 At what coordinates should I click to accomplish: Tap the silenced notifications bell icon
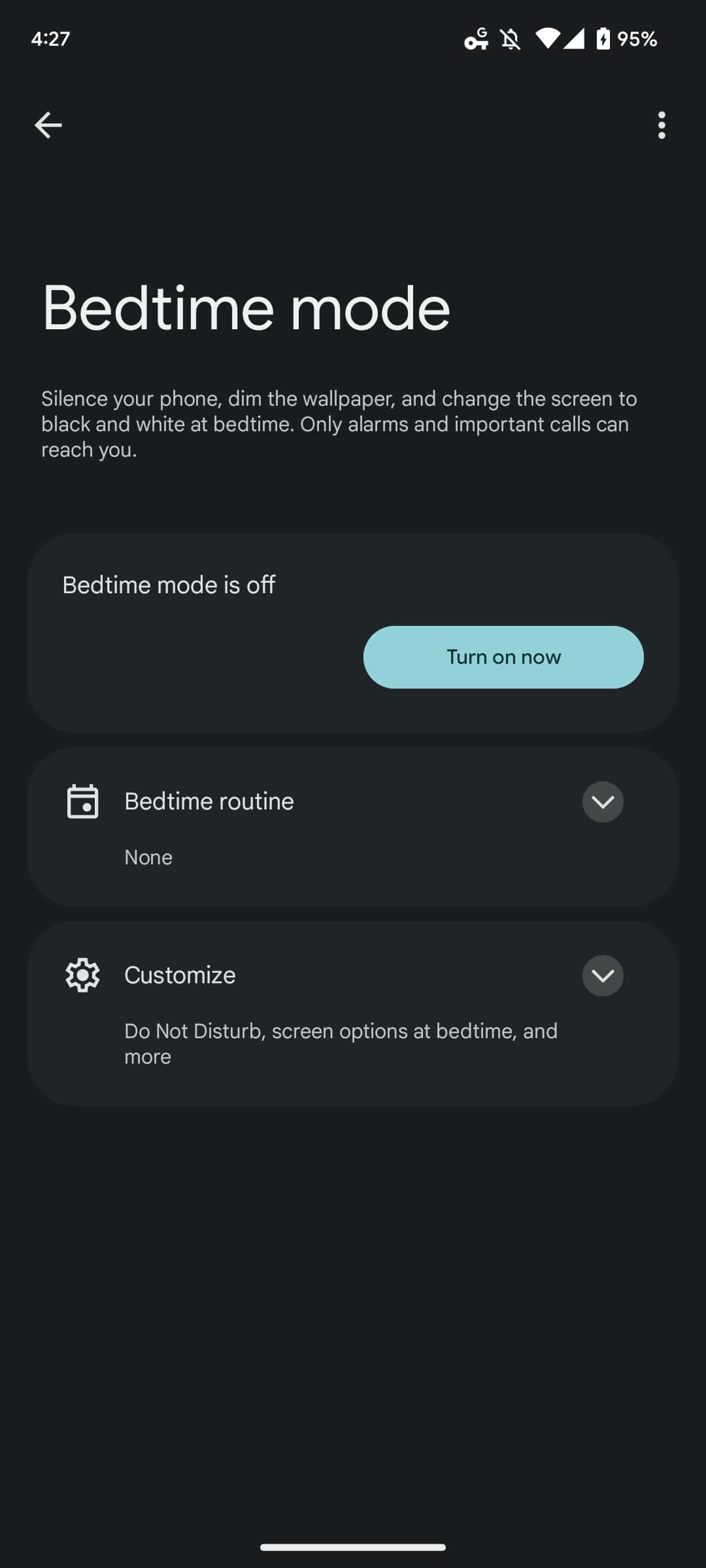pyautogui.click(x=511, y=39)
